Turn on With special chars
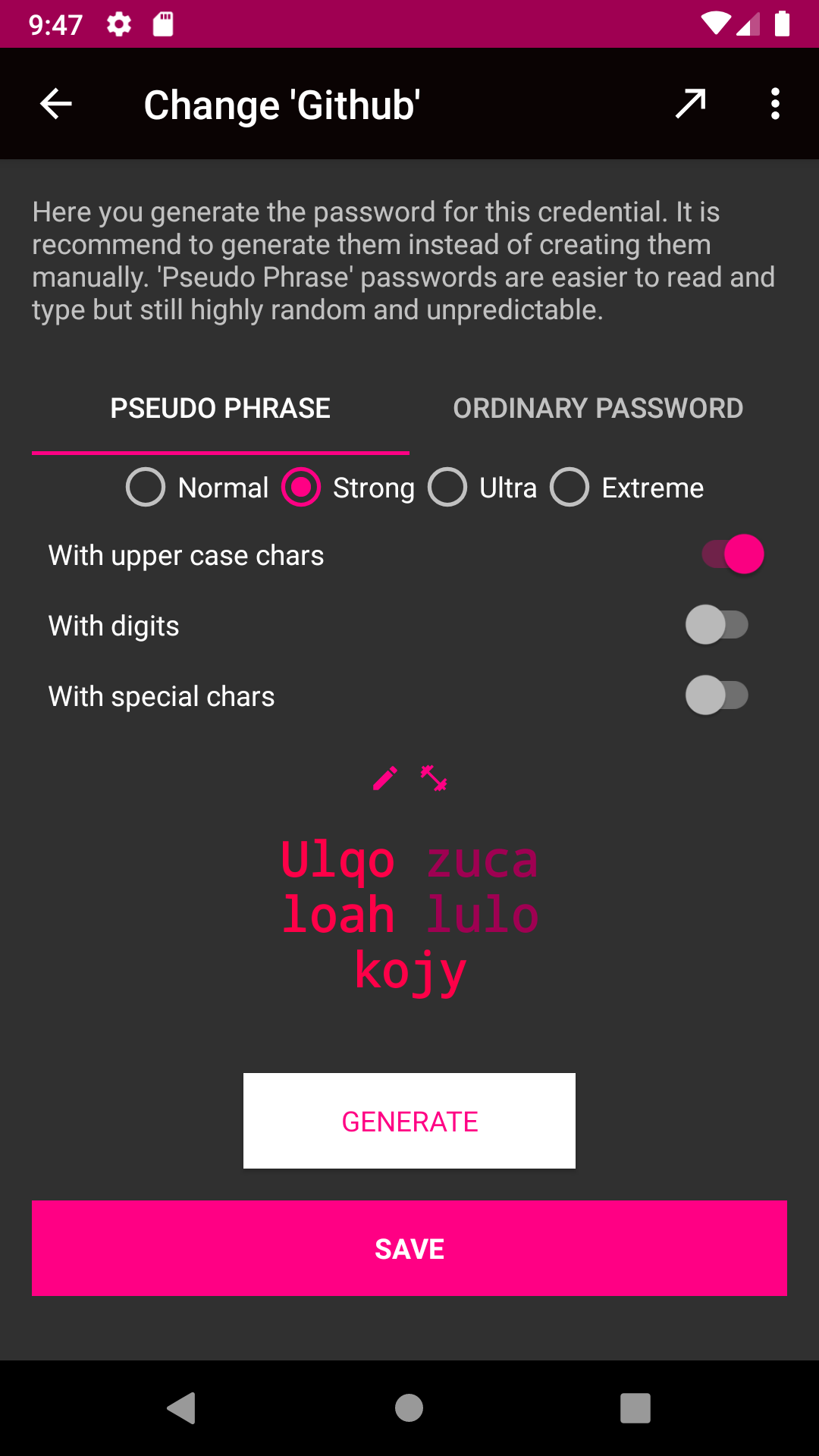The height and width of the screenshot is (1456, 819). (717, 695)
